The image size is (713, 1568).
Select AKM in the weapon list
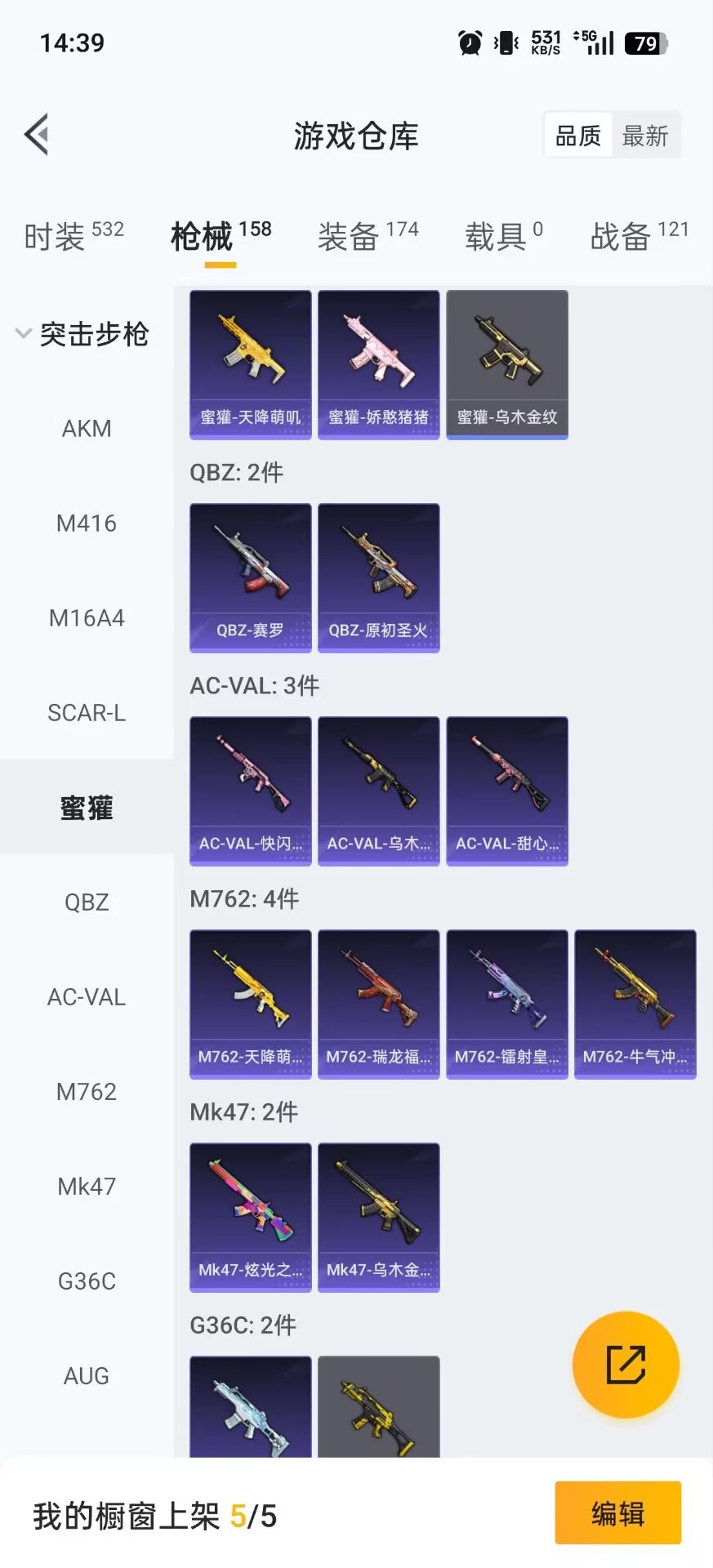pyautogui.click(x=87, y=429)
